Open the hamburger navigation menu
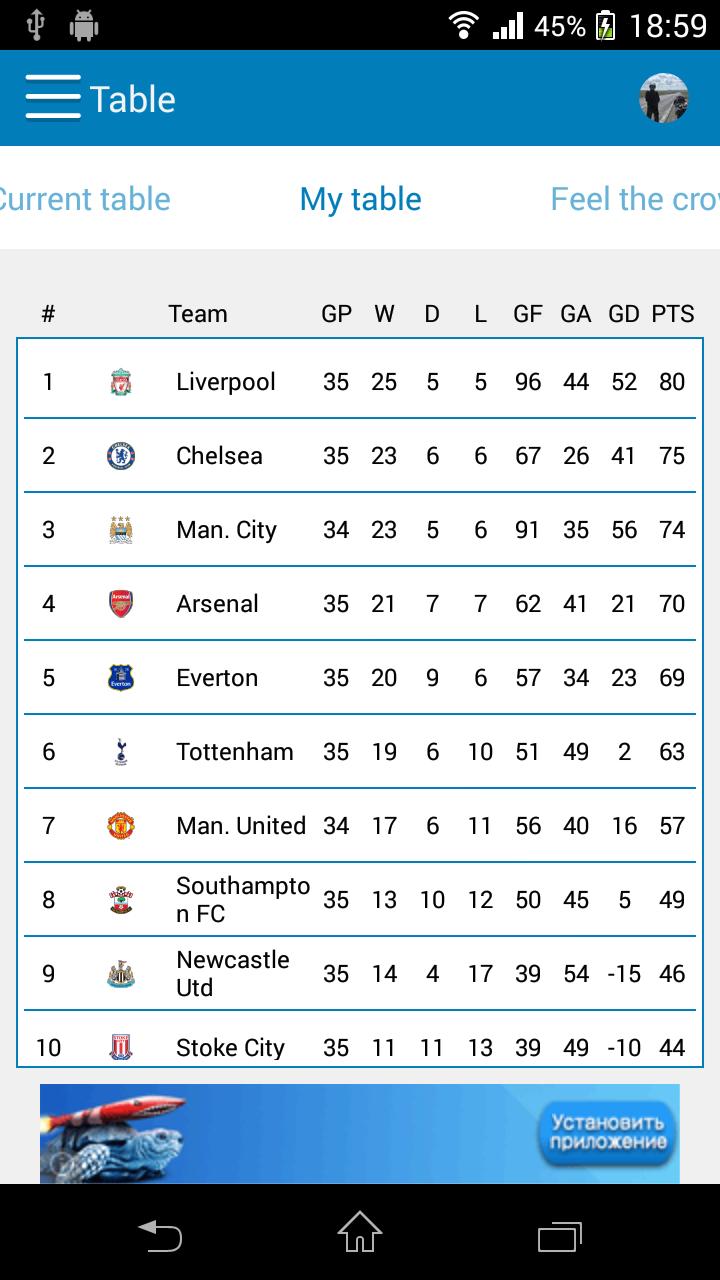 coord(53,97)
